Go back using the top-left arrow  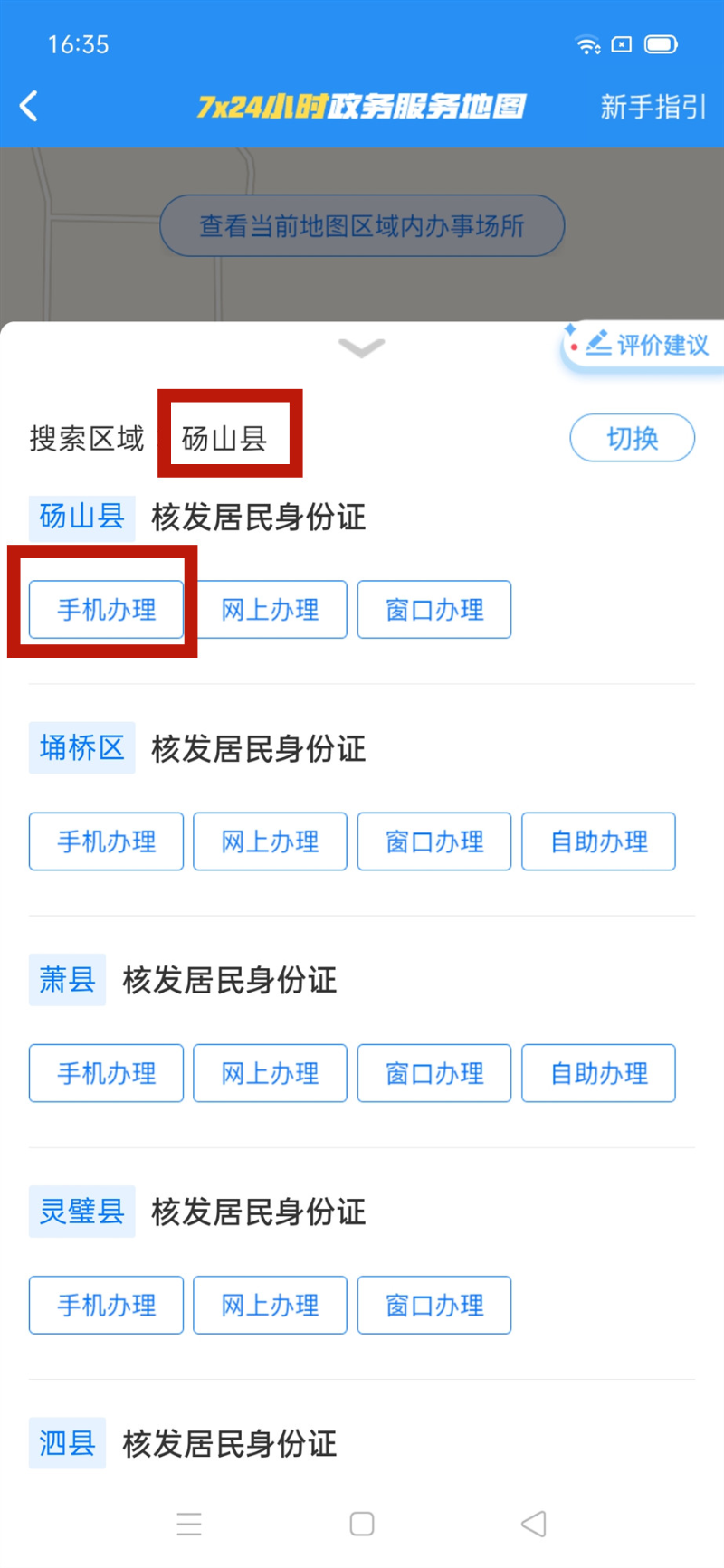coord(29,107)
